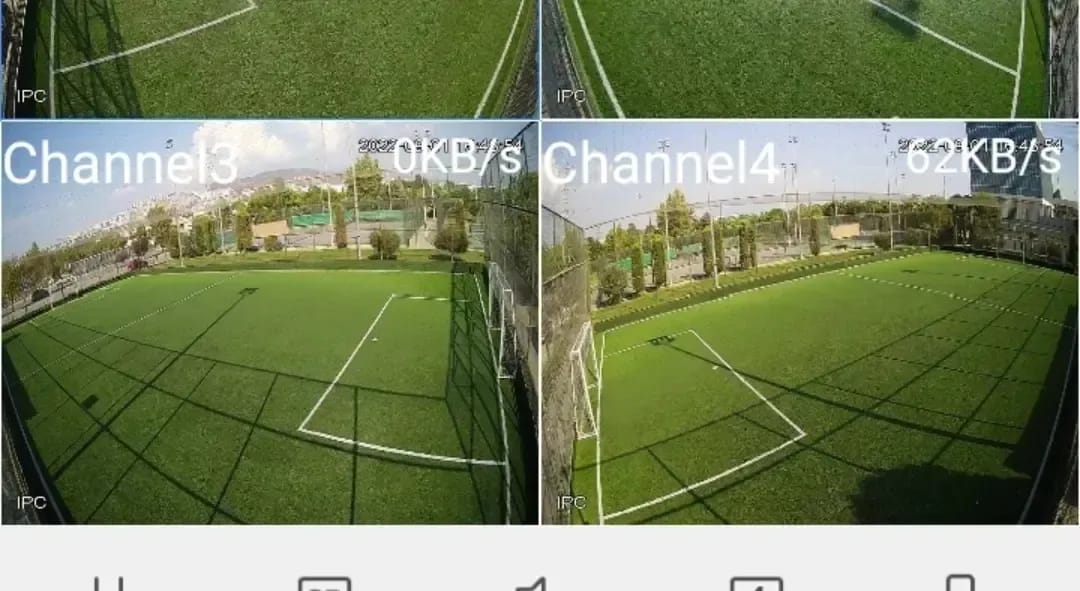Select the top-right camera feed tile
Image resolution: width=1080 pixels, height=591 pixels.
(x=810, y=58)
